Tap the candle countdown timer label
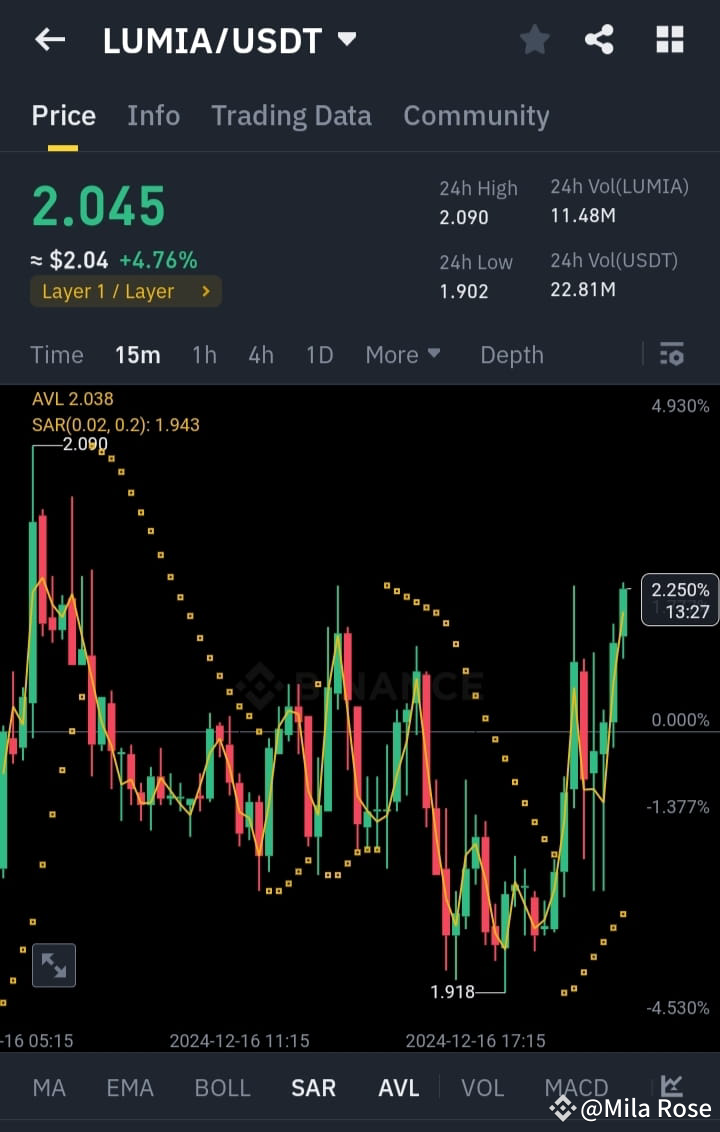The image size is (720, 1132). click(x=679, y=611)
